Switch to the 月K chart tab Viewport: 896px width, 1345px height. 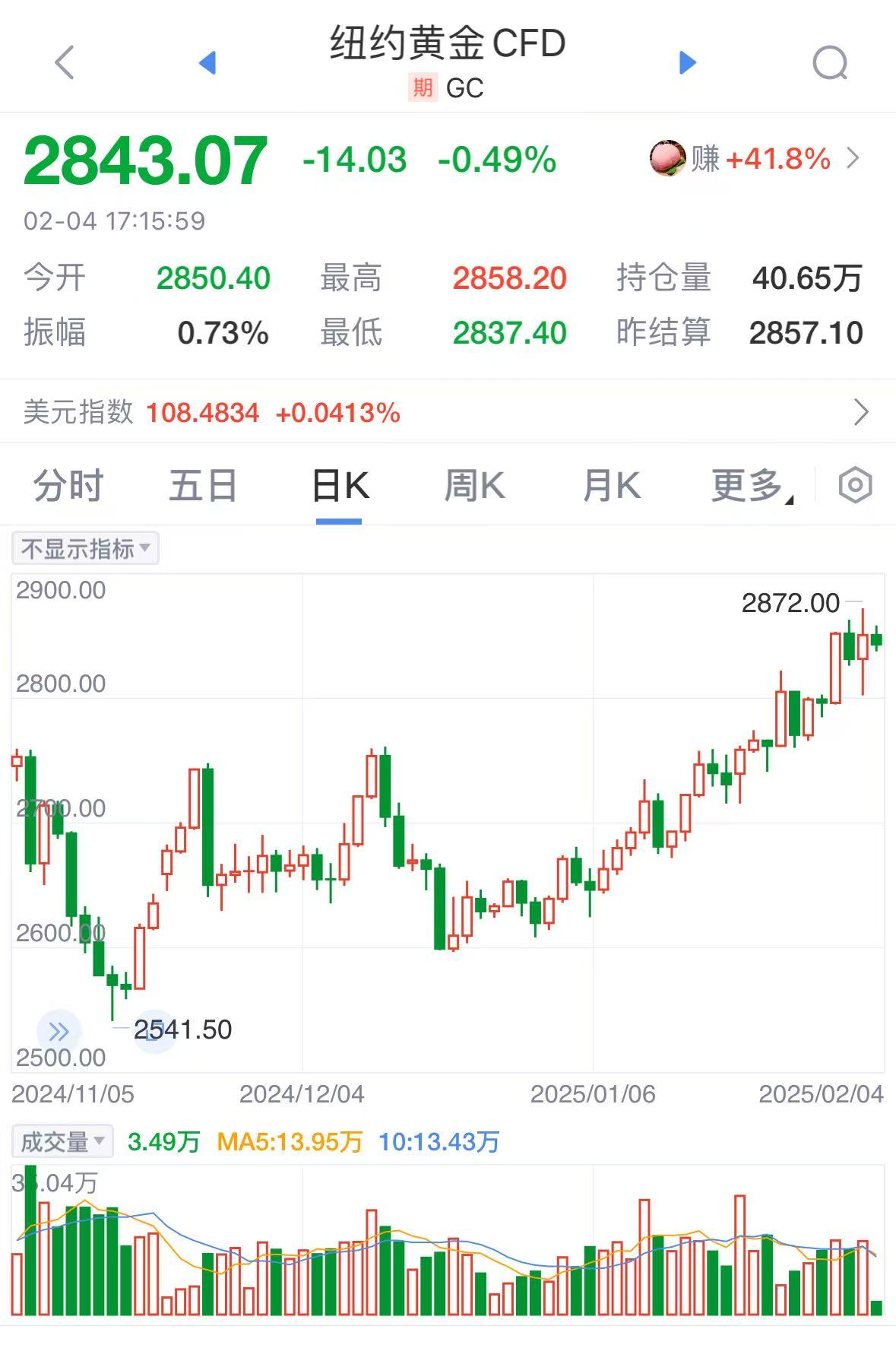coord(612,486)
